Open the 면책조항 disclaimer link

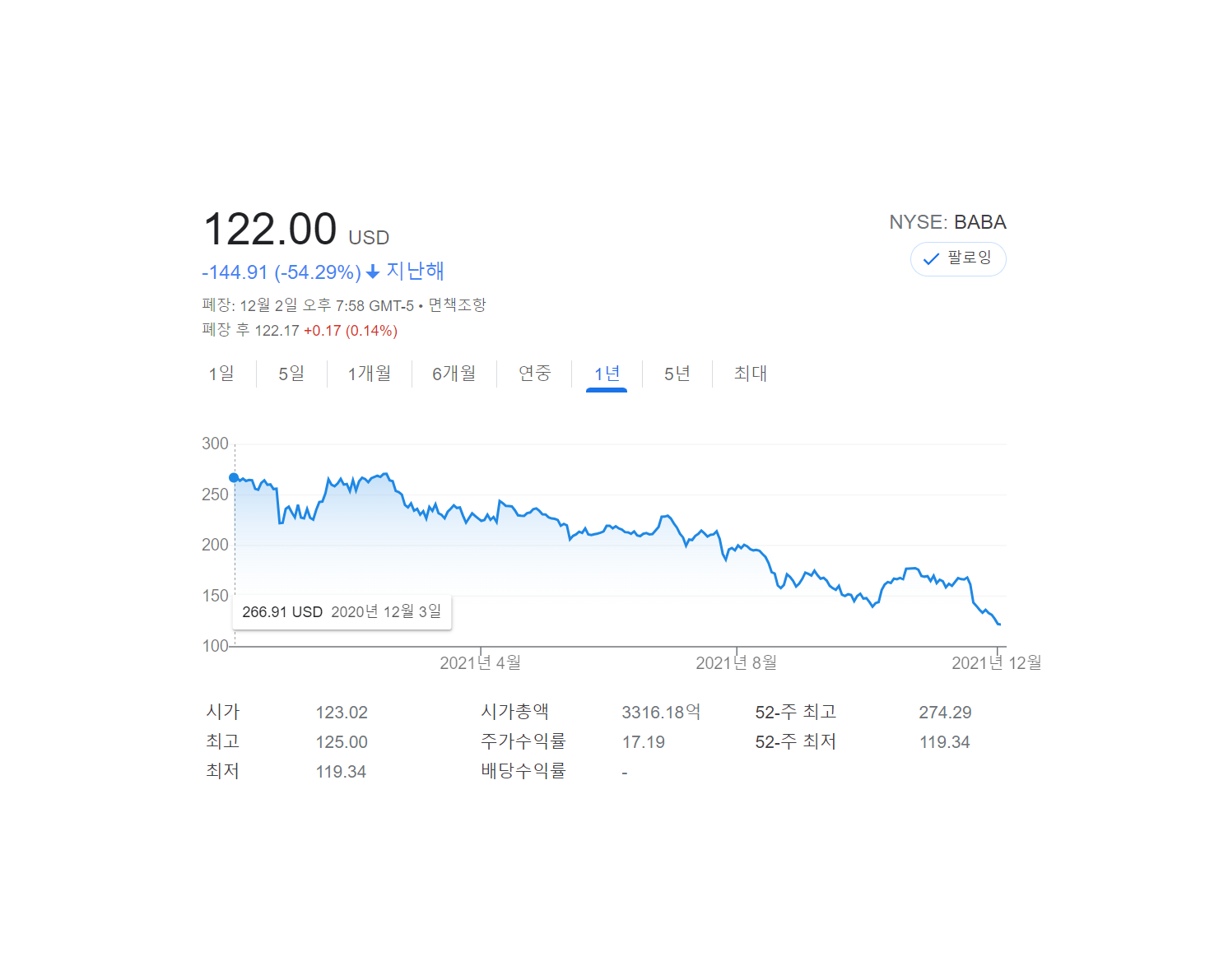(x=457, y=305)
